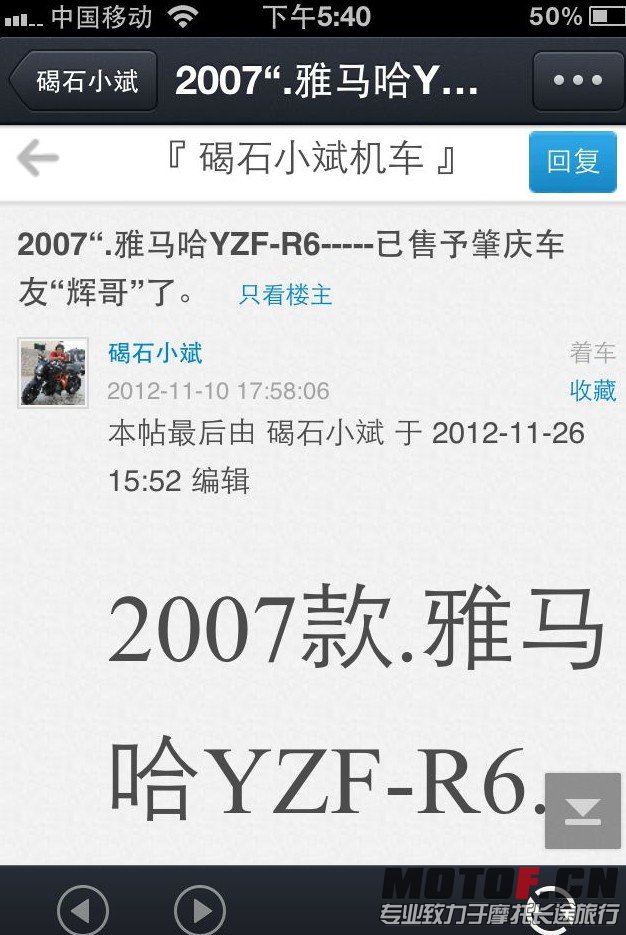Tap the blue 回复 reply button
The width and height of the screenshot is (626, 935).
(x=573, y=160)
